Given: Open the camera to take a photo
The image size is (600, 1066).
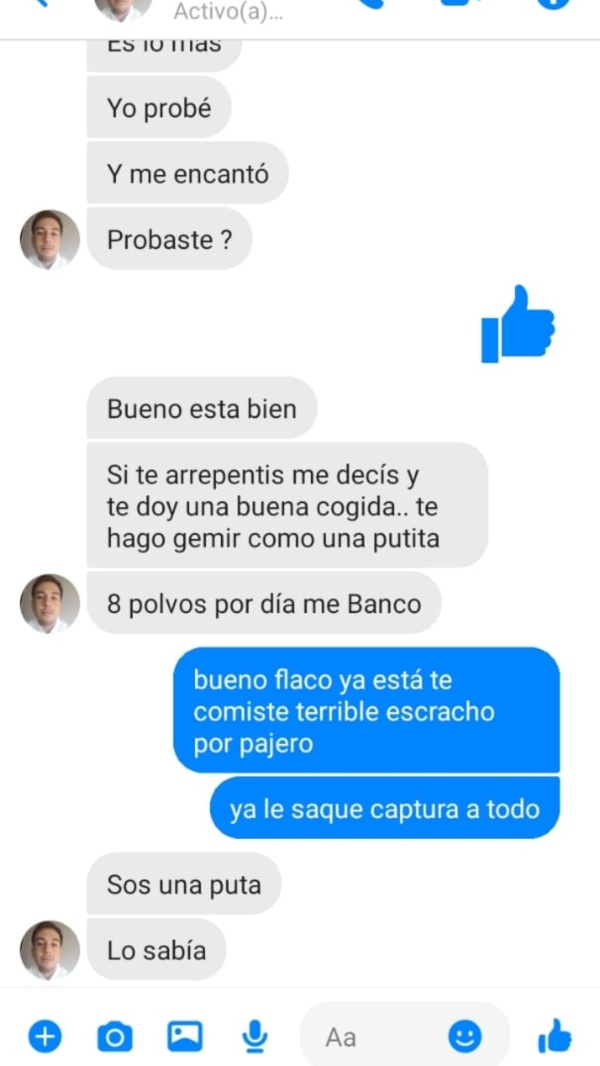Looking at the screenshot, I should pyautogui.click(x=114, y=1038).
